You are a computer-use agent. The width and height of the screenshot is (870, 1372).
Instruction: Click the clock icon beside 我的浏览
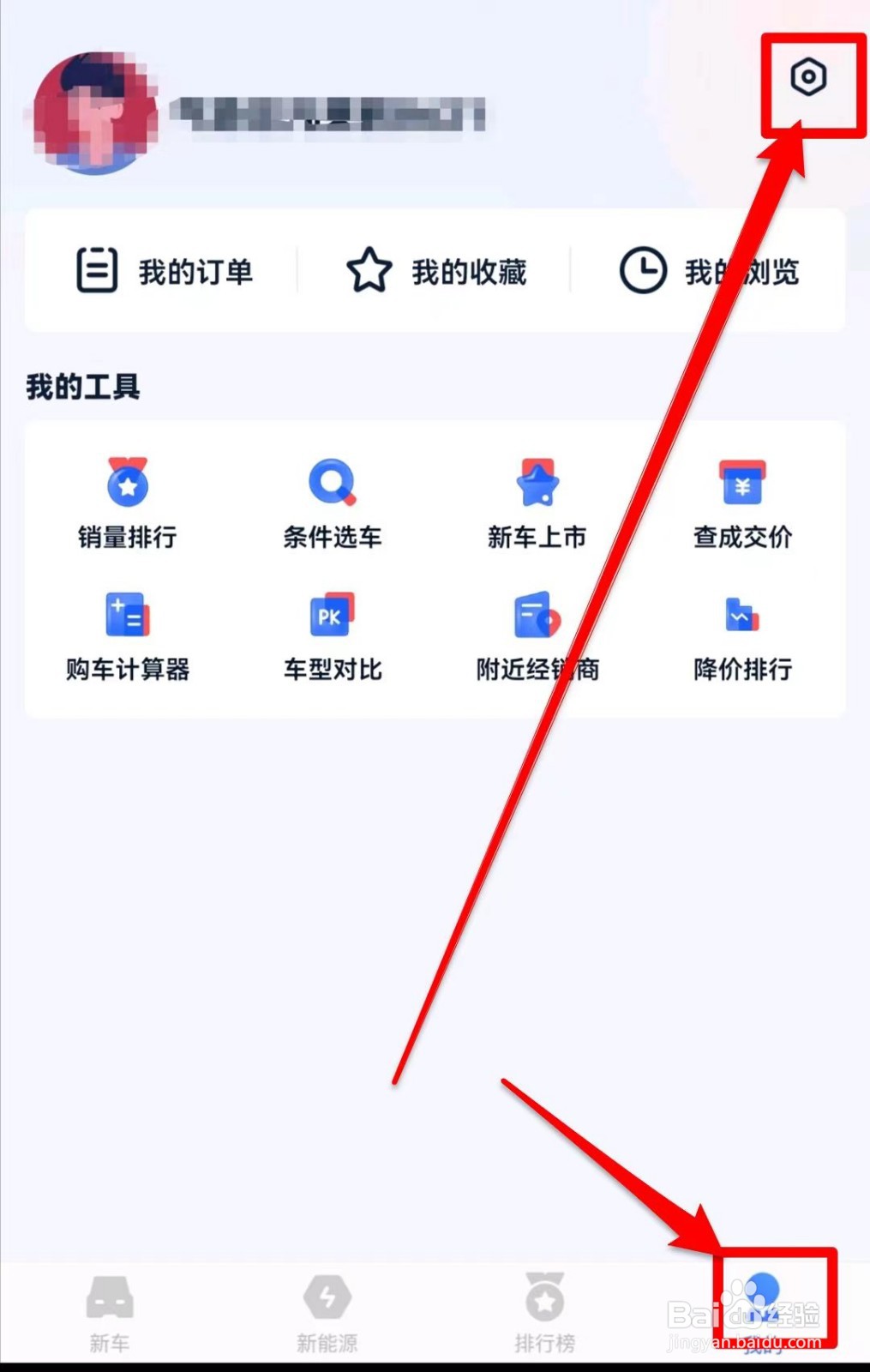click(644, 270)
